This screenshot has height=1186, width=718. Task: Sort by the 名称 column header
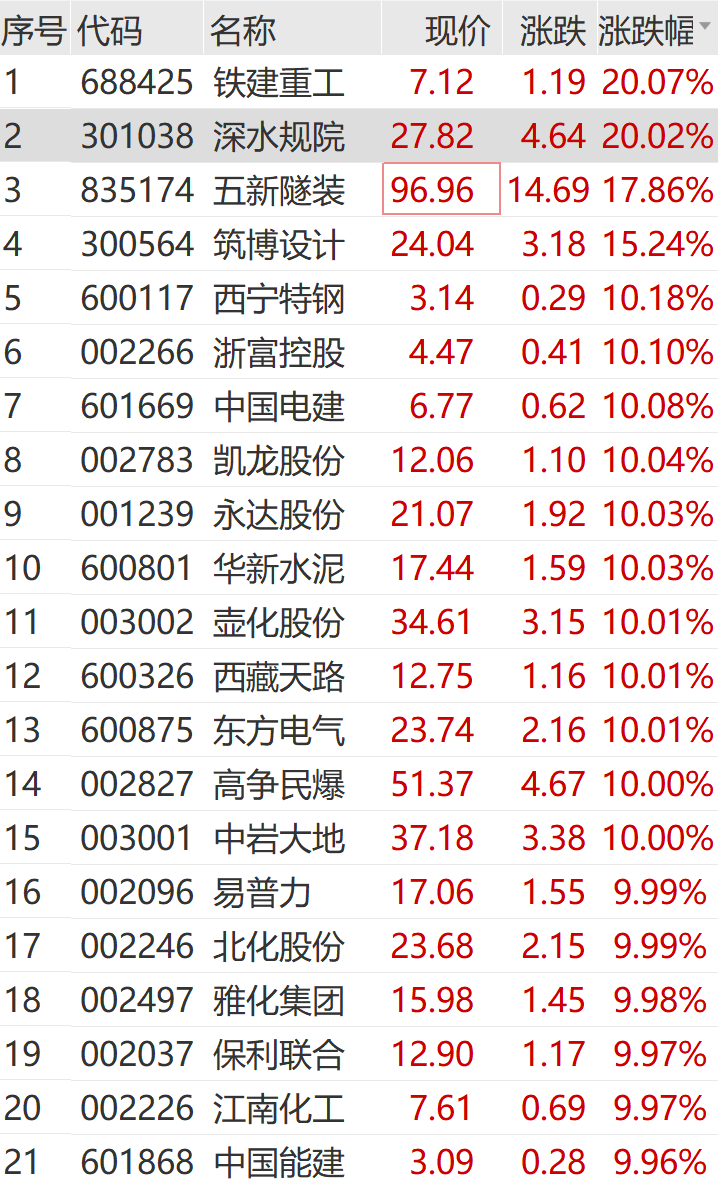pos(243,32)
